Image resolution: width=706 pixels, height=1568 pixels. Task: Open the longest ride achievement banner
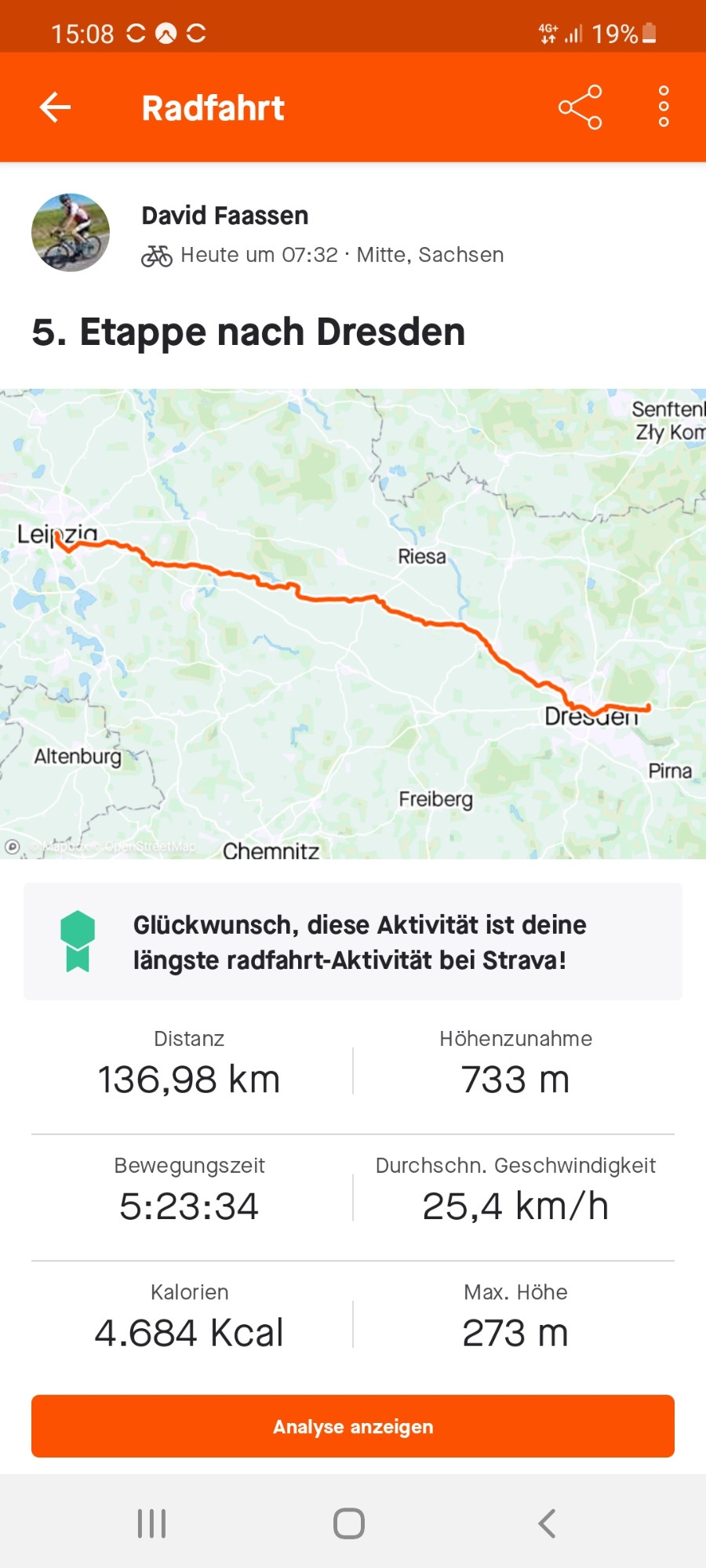(353, 942)
